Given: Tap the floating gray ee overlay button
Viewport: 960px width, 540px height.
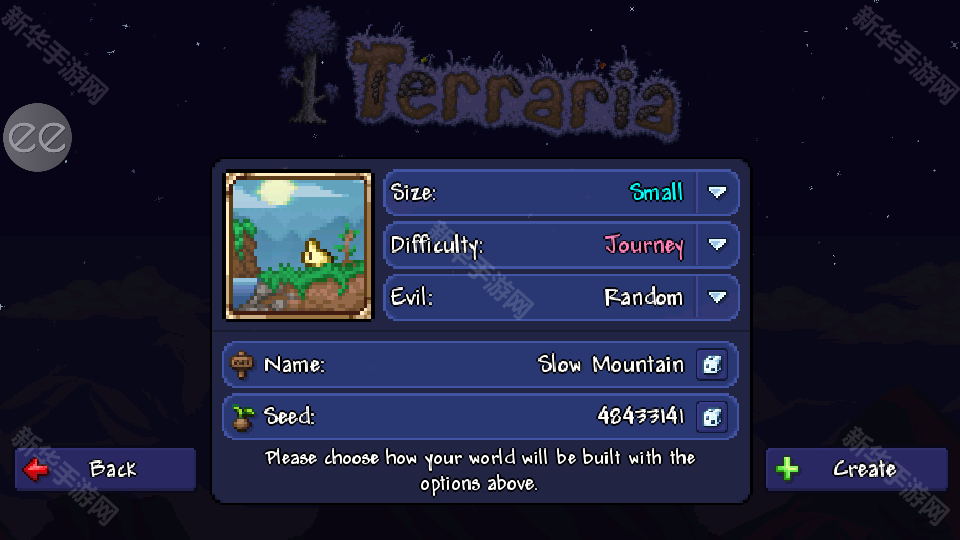Looking at the screenshot, I should [x=38, y=136].
